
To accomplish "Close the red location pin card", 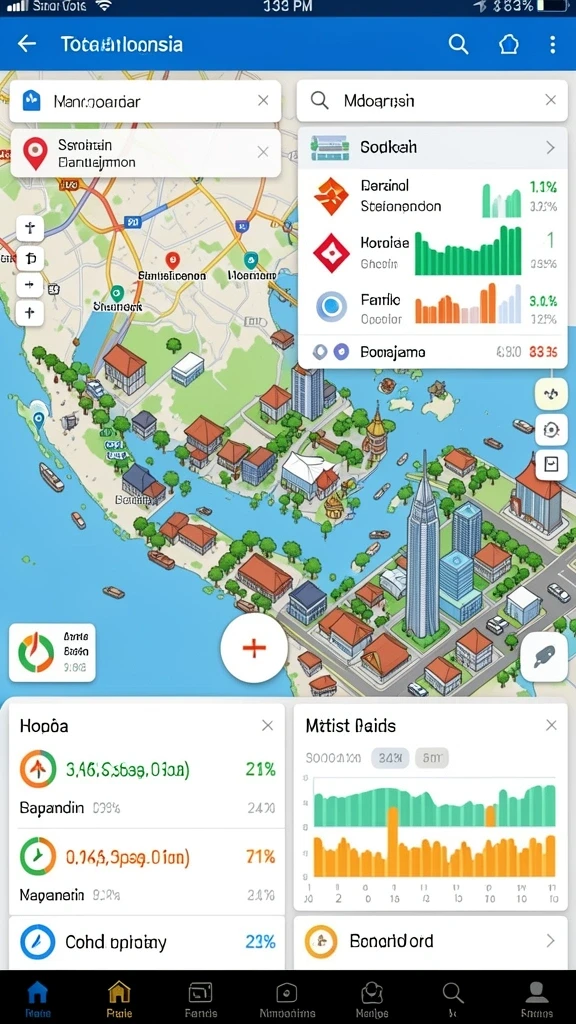I will coord(263,152).
